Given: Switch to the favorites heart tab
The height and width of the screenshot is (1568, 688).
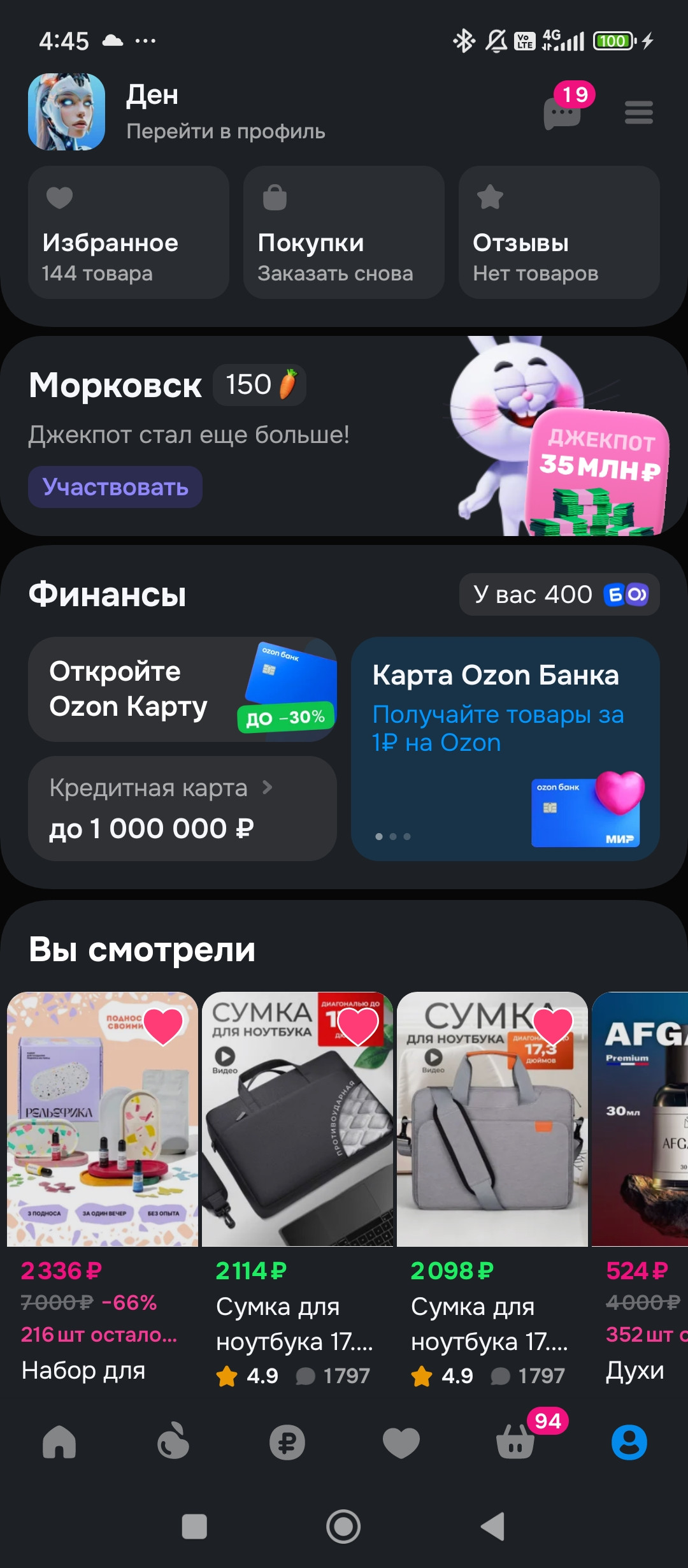Looking at the screenshot, I should (x=401, y=1442).
